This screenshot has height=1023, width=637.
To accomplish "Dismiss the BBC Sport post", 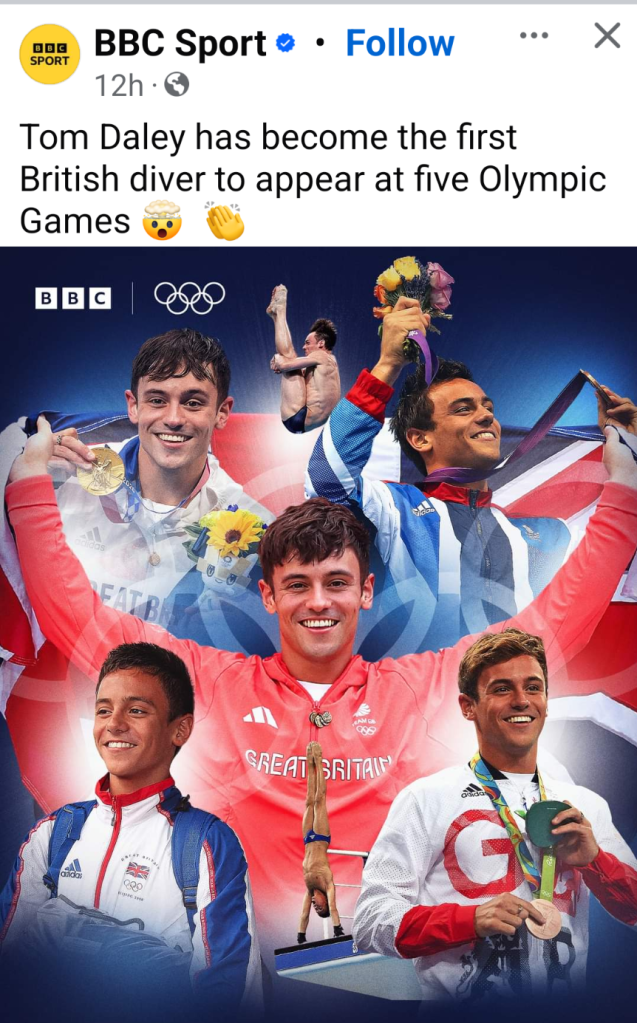I will pos(607,36).
